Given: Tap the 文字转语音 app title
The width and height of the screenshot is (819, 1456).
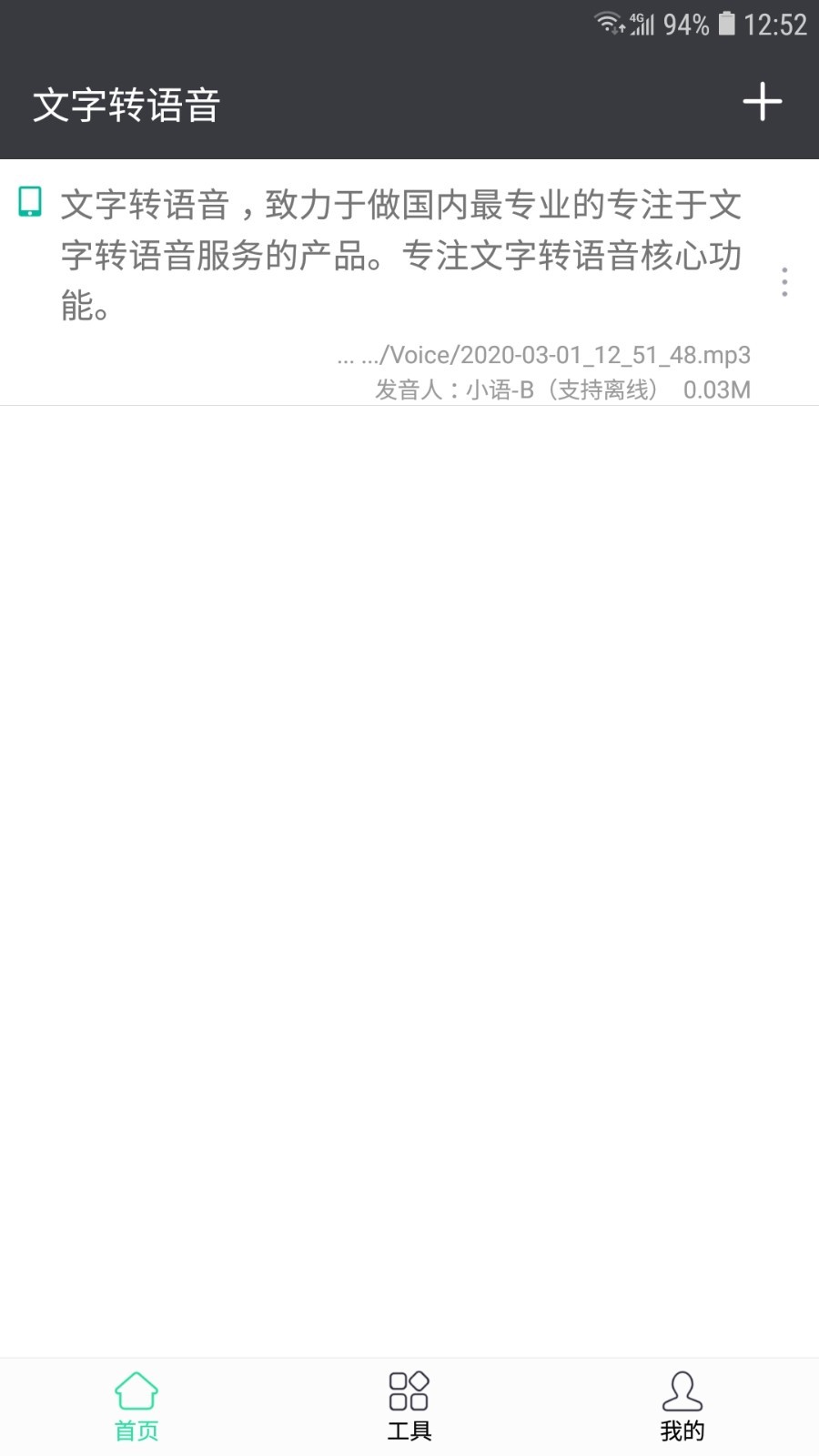Looking at the screenshot, I should click(x=127, y=103).
